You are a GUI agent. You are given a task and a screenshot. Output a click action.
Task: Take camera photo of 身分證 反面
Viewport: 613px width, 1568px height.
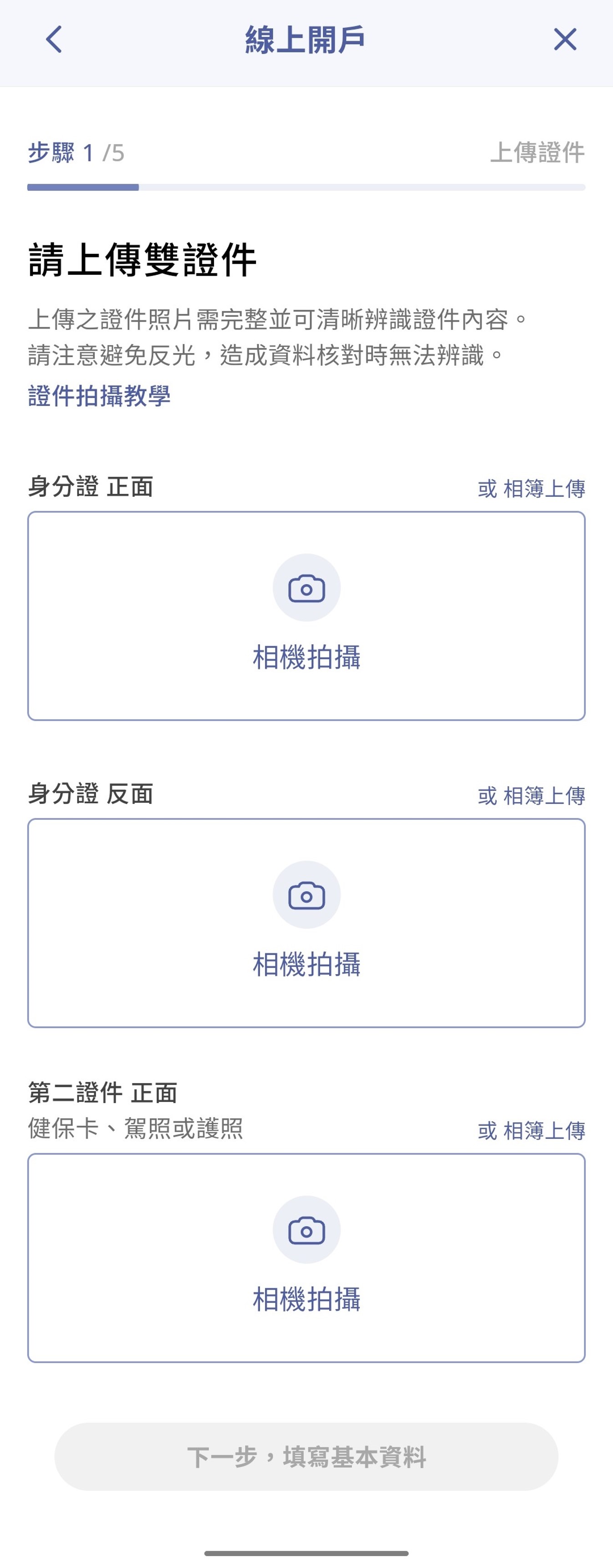coord(306,923)
